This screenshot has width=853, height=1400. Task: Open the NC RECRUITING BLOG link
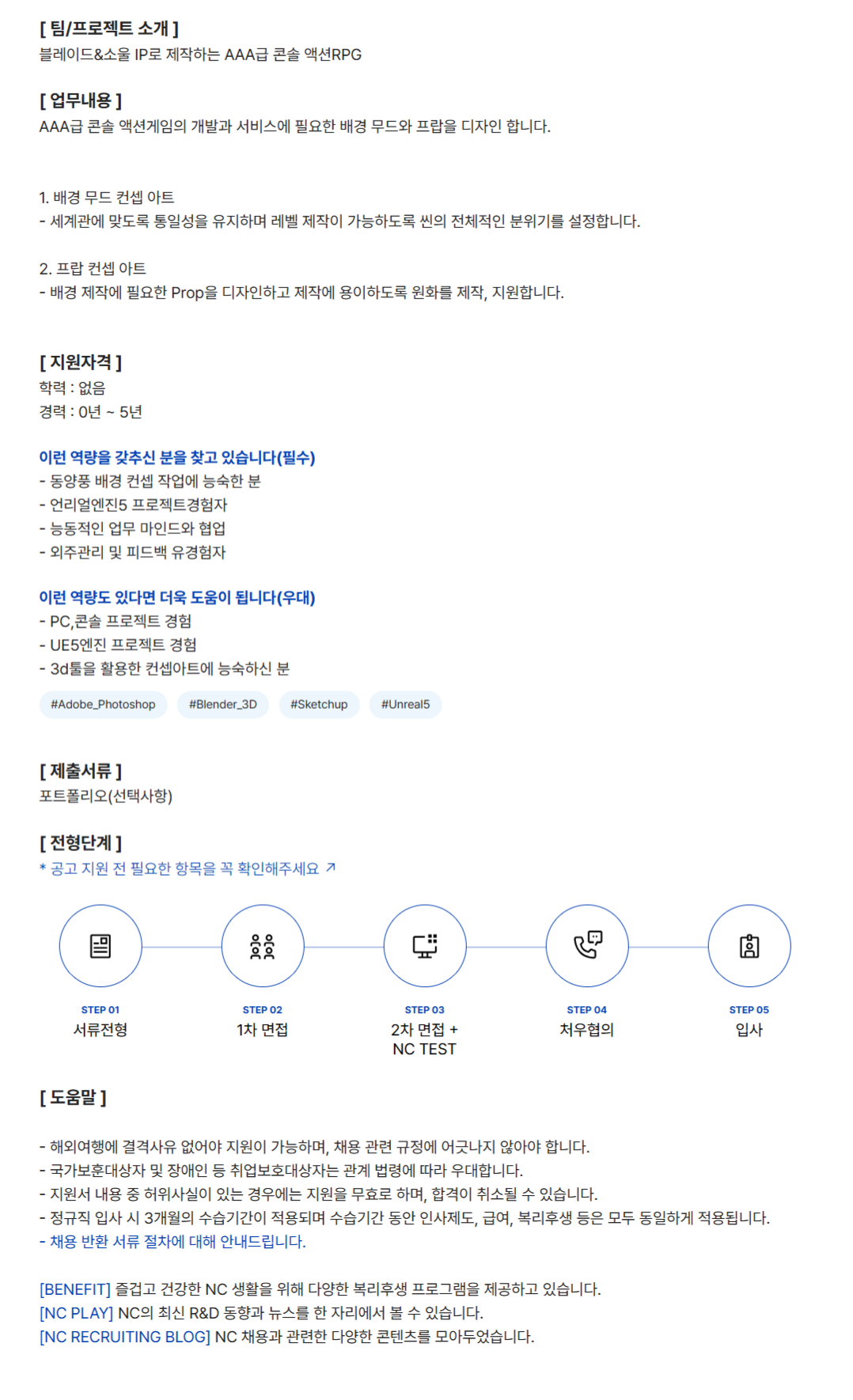(125, 1336)
